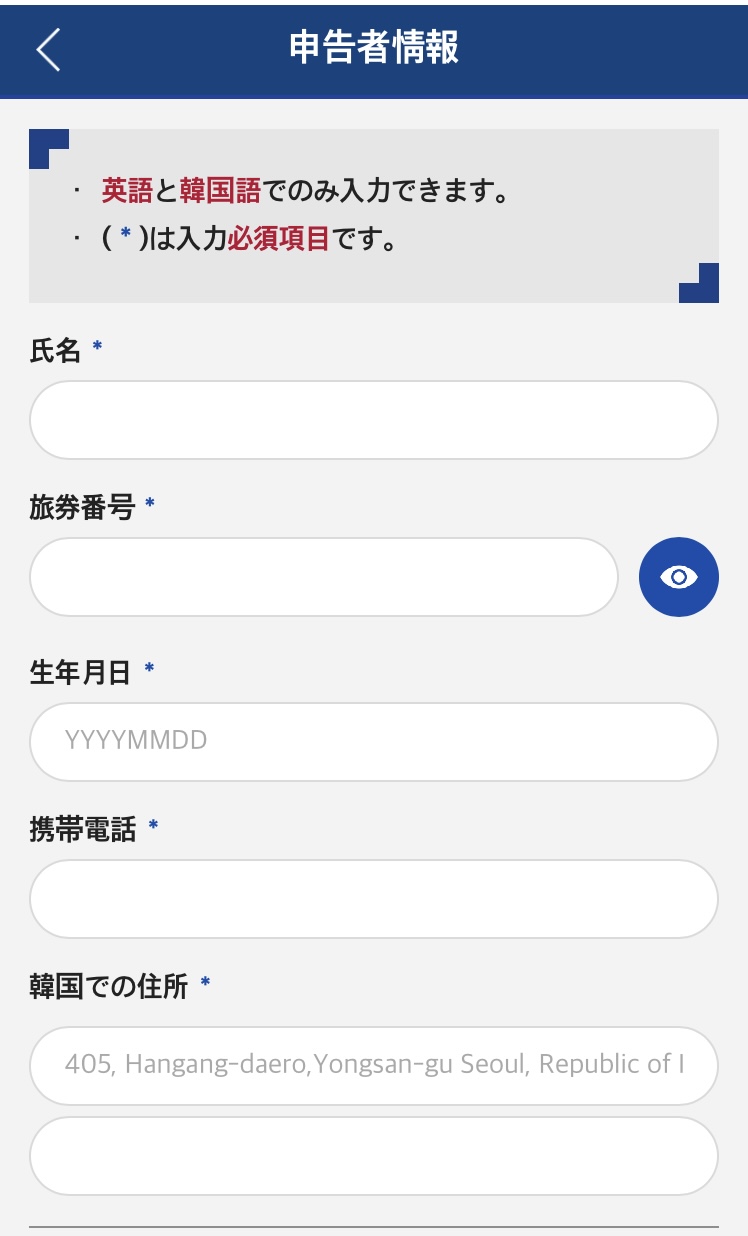Tap the empty second address line field
Screen dimensions: 748x1236
pos(374,1156)
